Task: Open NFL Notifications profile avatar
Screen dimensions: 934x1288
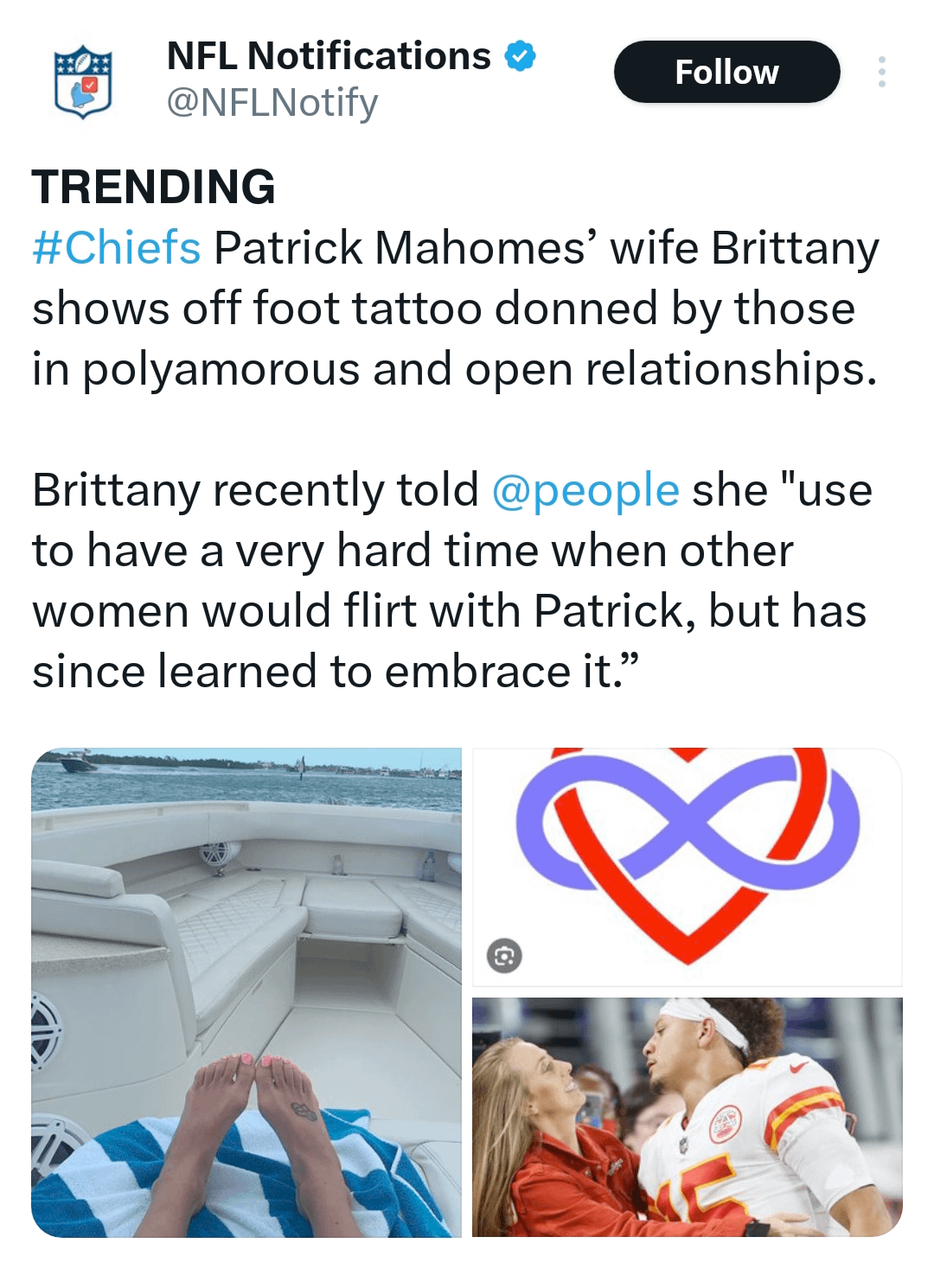Action: tap(83, 81)
